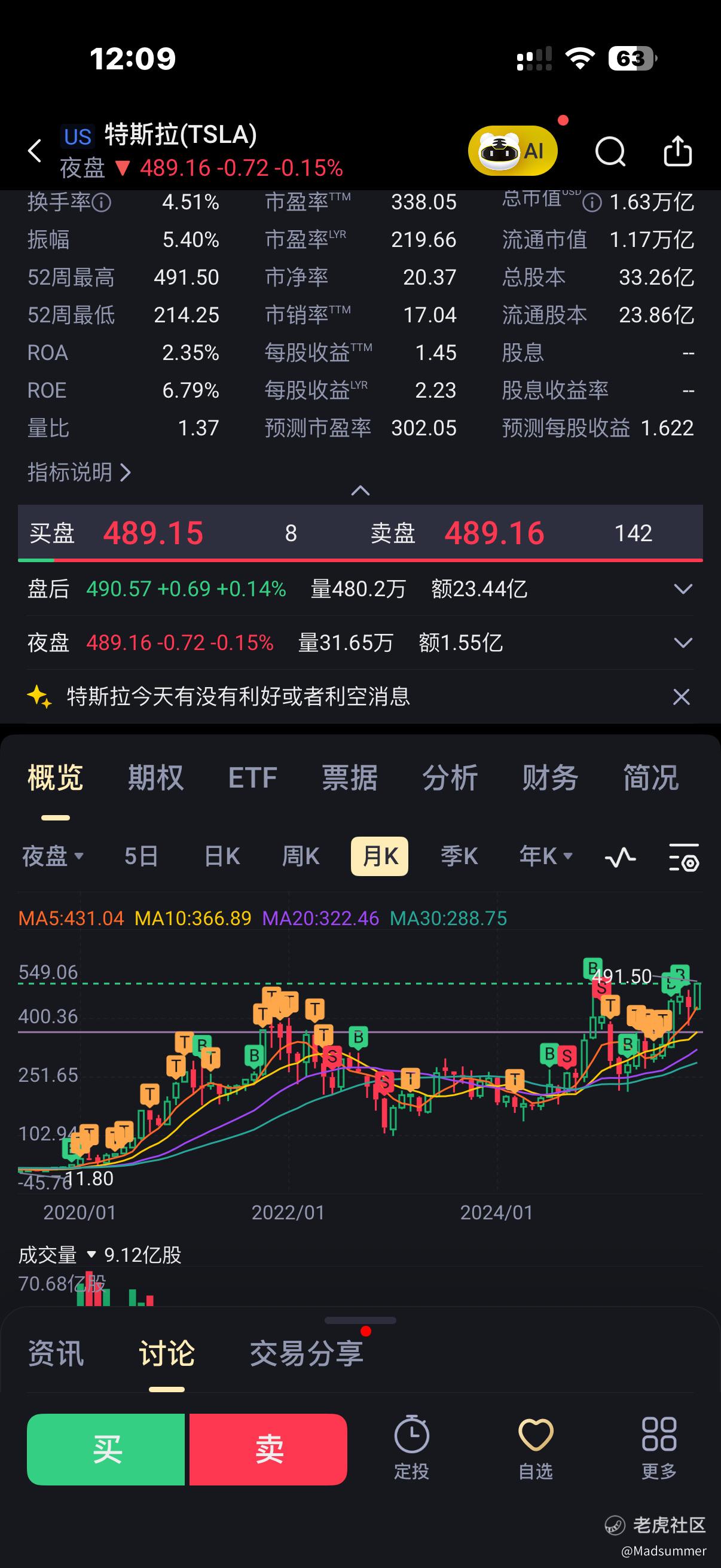Tap the green 买 buy button

pyautogui.click(x=106, y=1450)
